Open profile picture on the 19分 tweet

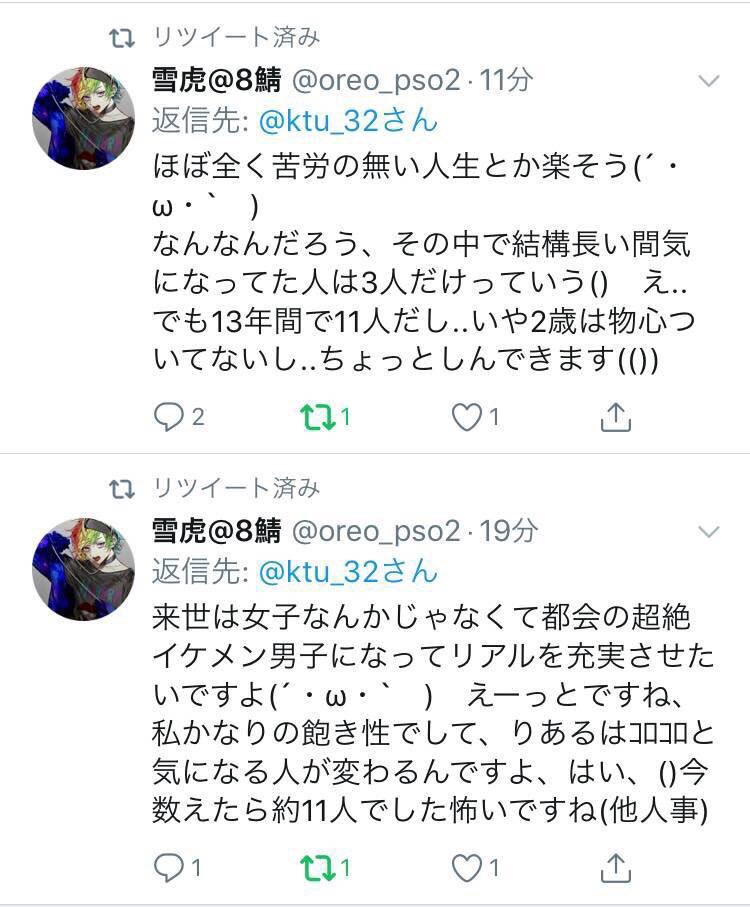pyautogui.click(x=84, y=569)
